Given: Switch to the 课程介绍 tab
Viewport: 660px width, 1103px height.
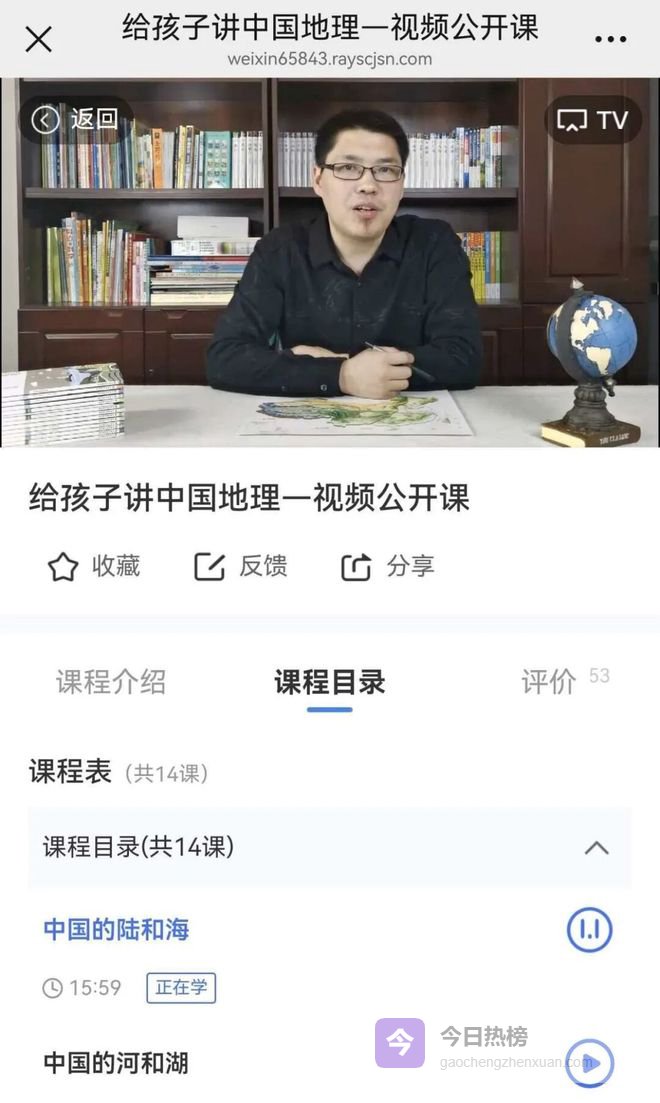Looking at the screenshot, I should pos(110,683).
